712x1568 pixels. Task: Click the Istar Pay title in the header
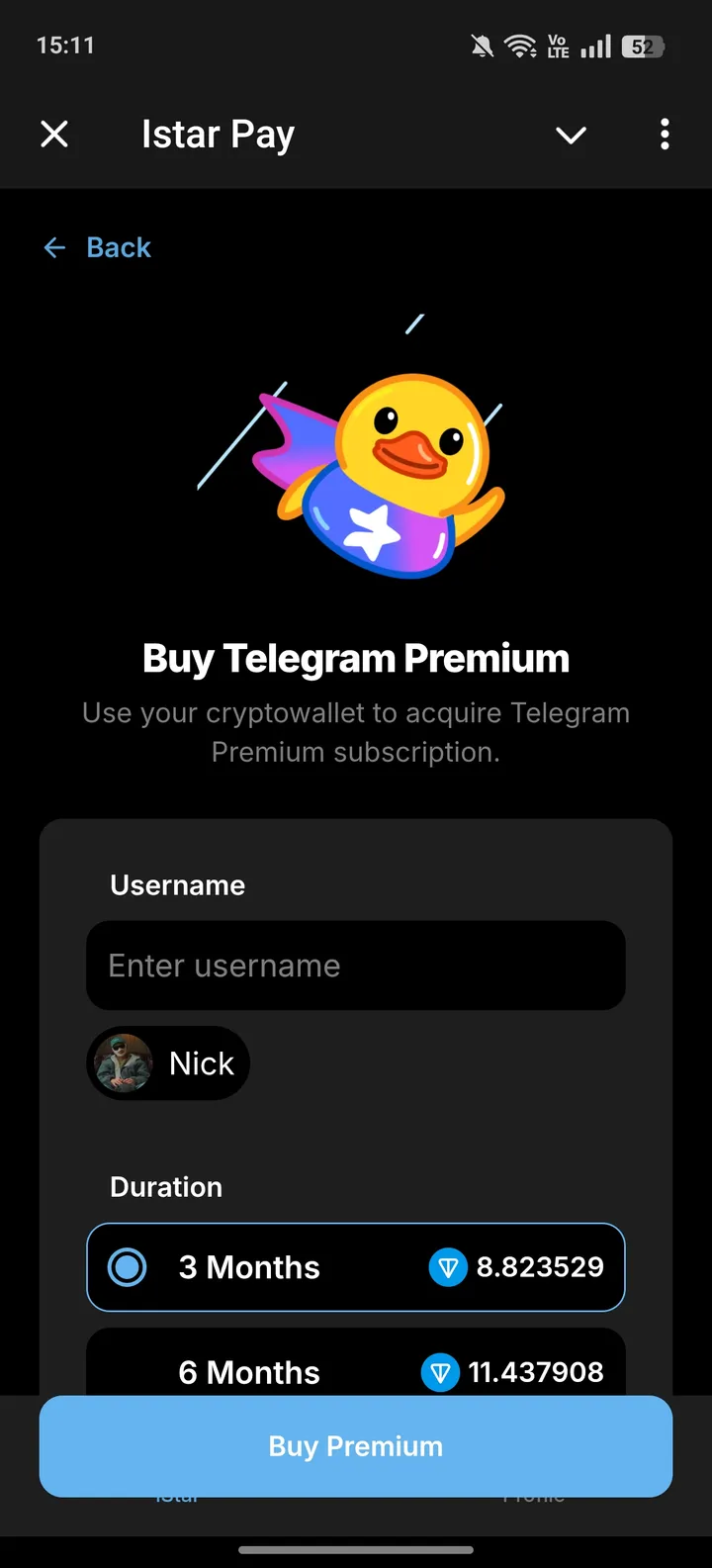click(x=218, y=134)
